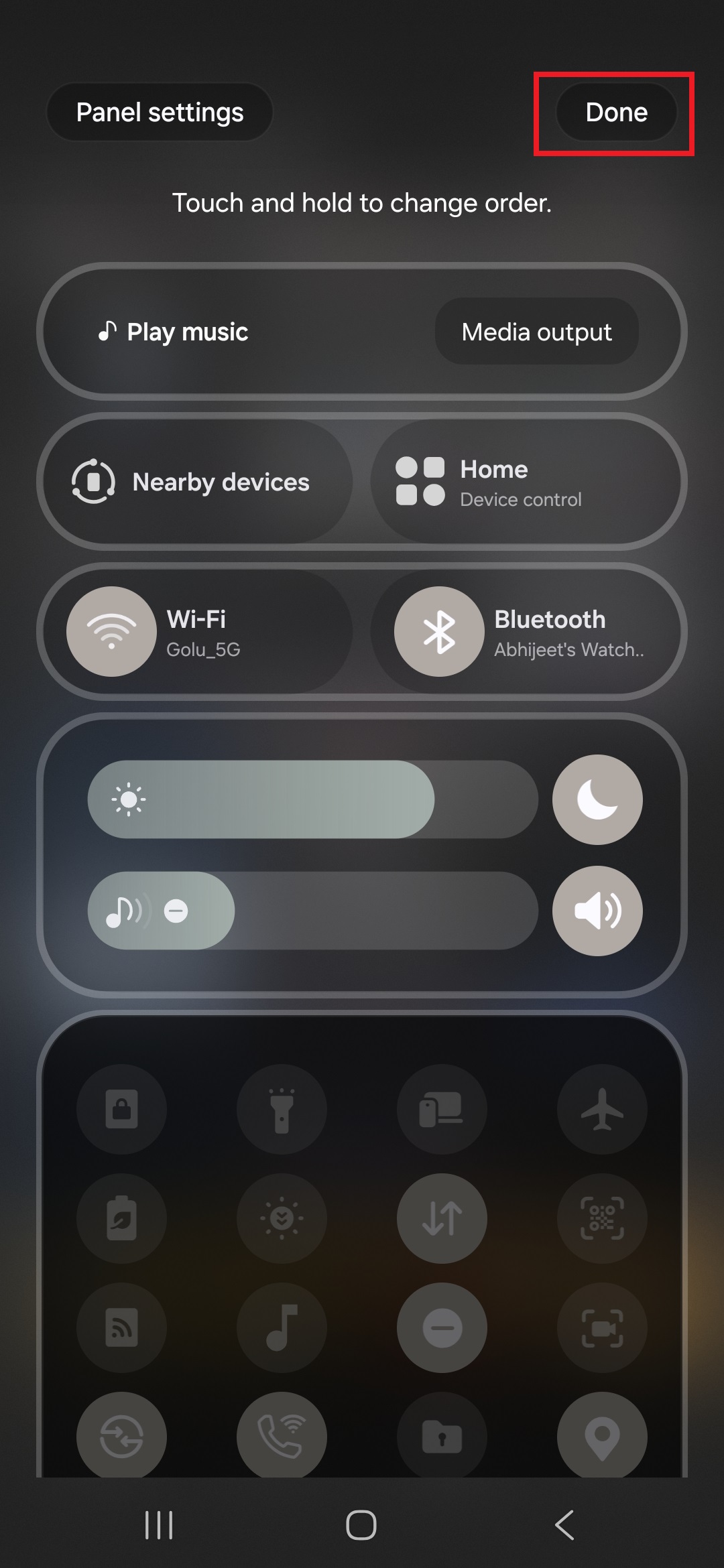
Task: Toggle the mobile data arrows icon
Action: 442,1218
